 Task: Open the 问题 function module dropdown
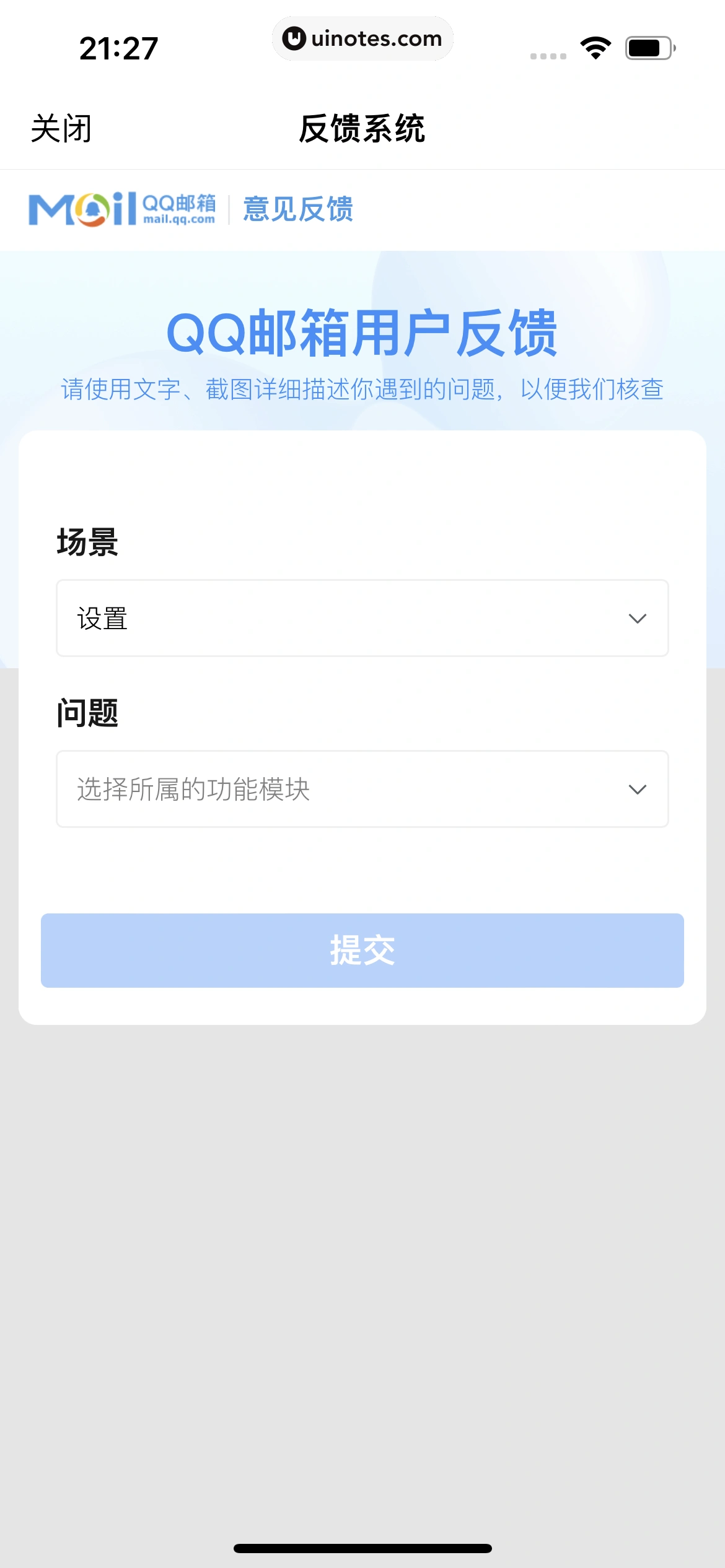point(362,789)
